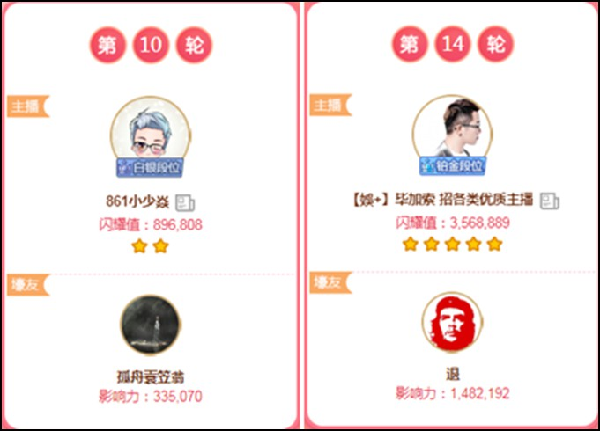600x431 pixels.
Task: Tap the icon beside 毕加索 招各类优质主播
Action: pyautogui.click(x=549, y=200)
